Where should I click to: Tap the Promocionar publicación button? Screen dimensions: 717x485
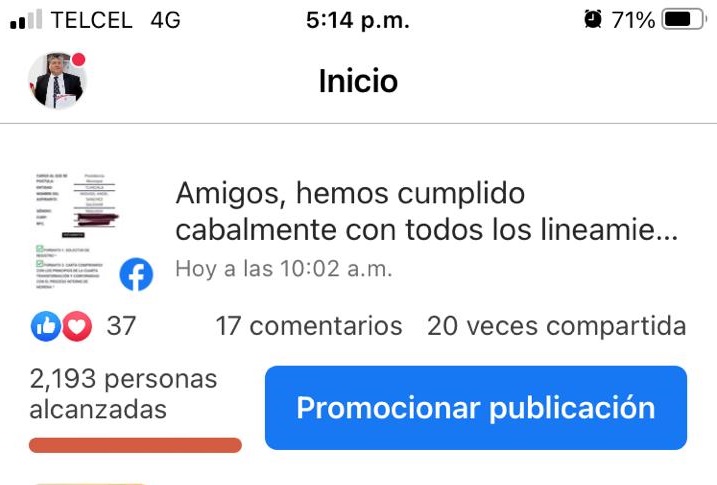[475, 408]
